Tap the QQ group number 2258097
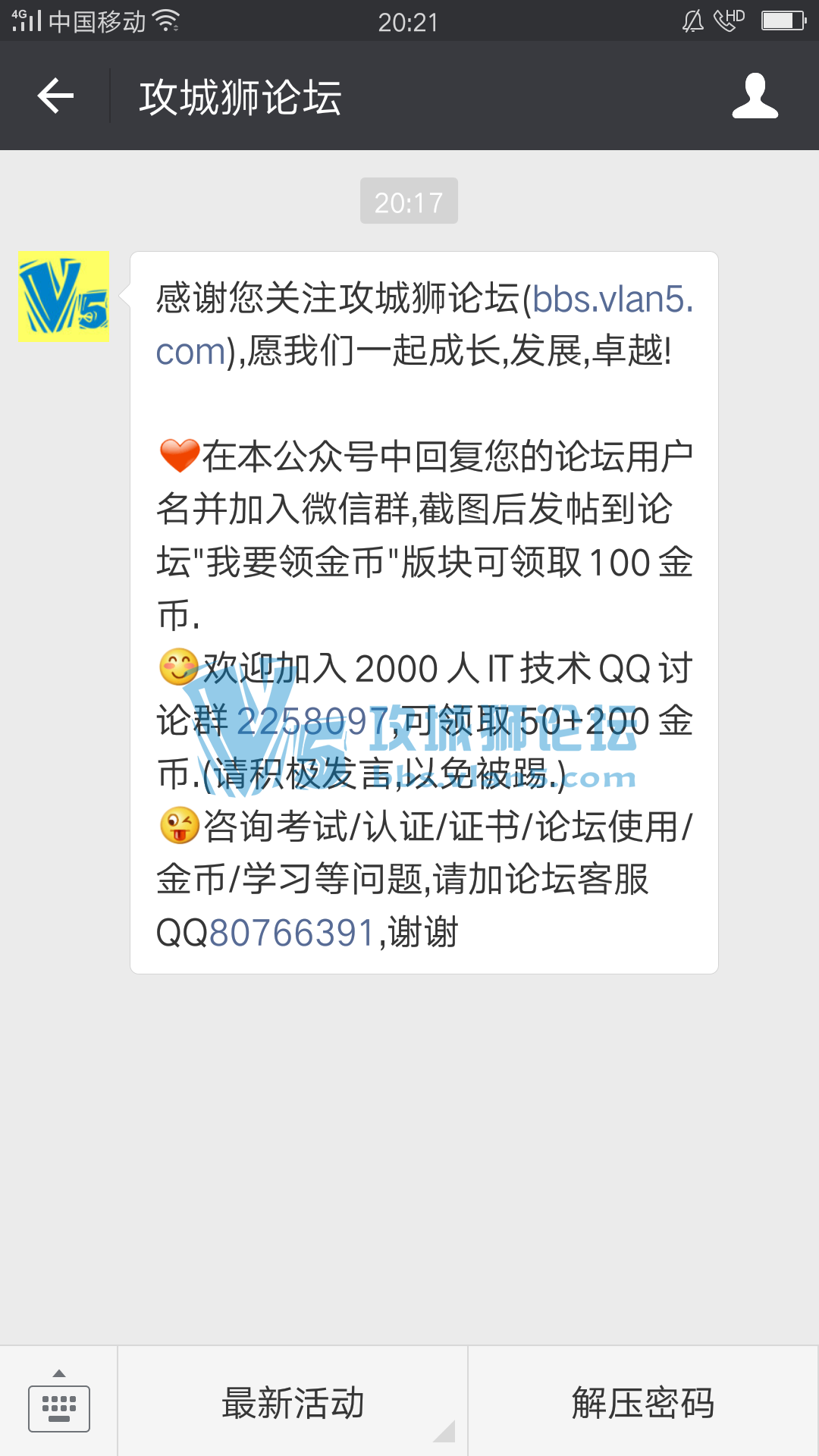Viewport: 819px width, 1456px height. [x=312, y=721]
